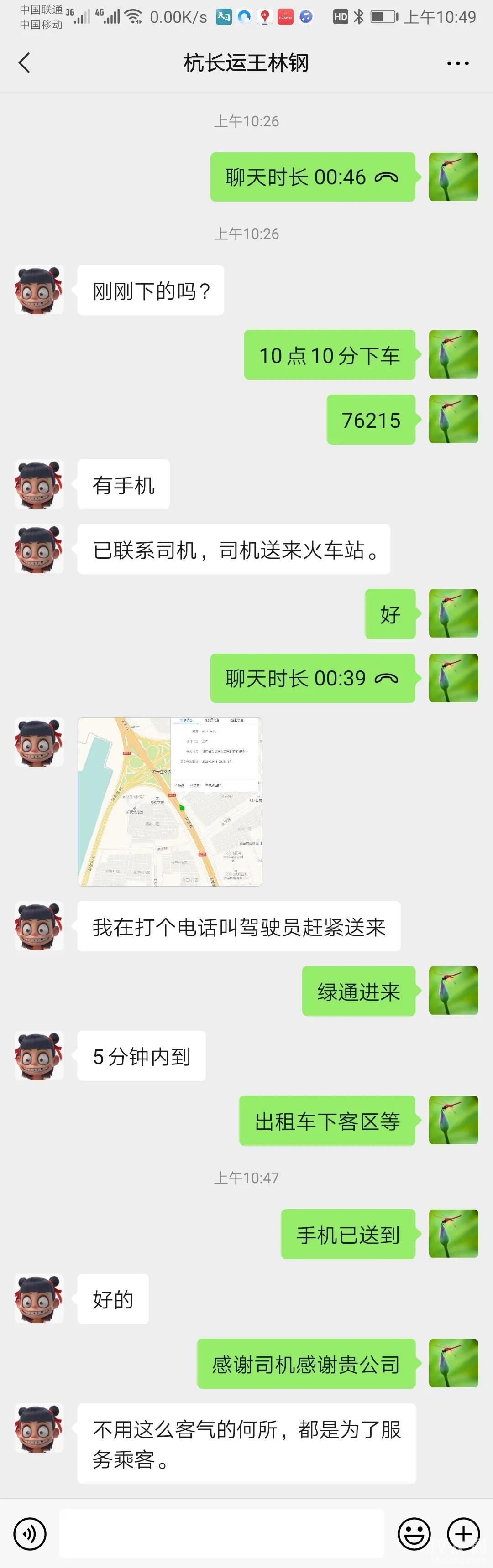
Task: Tap the call record lasting 00:39
Action: pyautogui.click(x=313, y=678)
